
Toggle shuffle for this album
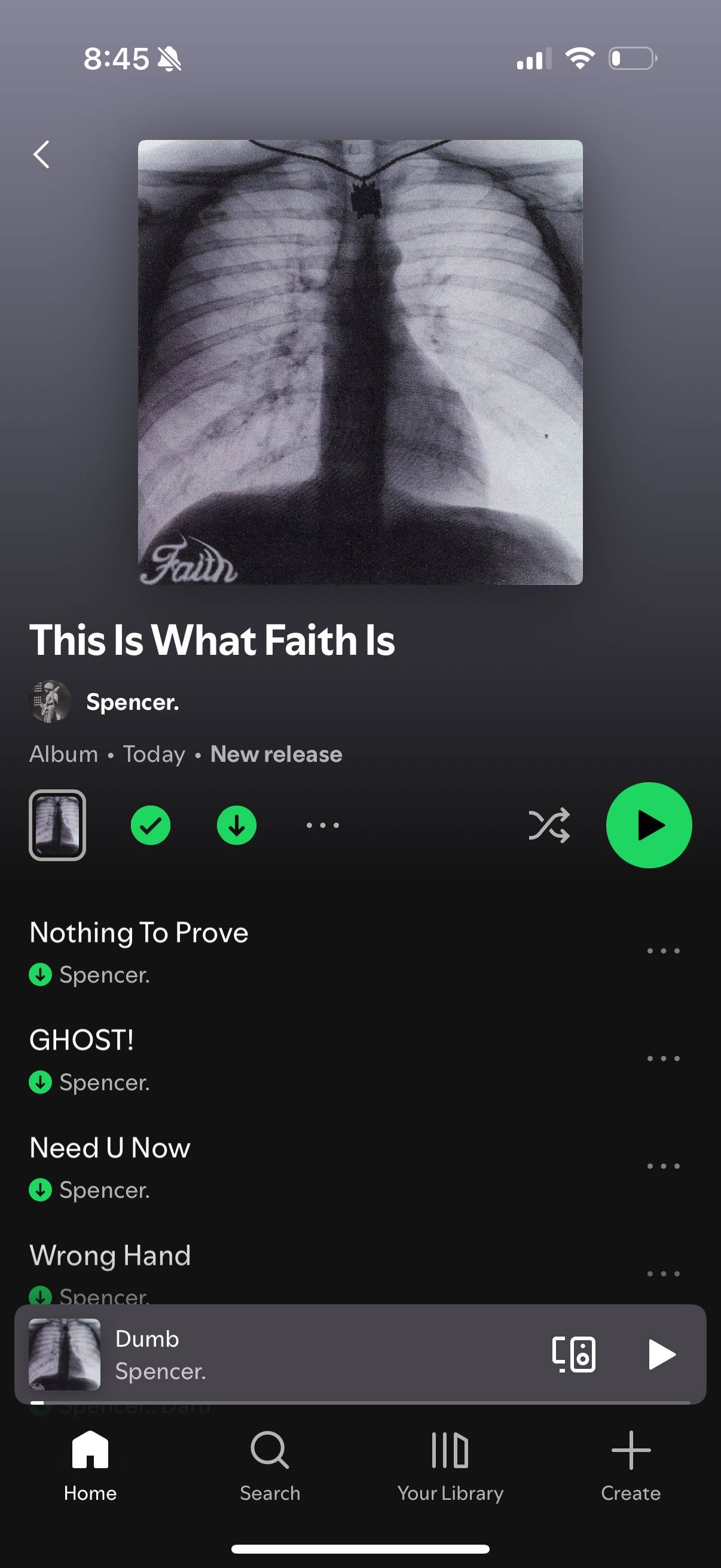pyautogui.click(x=549, y=825)
